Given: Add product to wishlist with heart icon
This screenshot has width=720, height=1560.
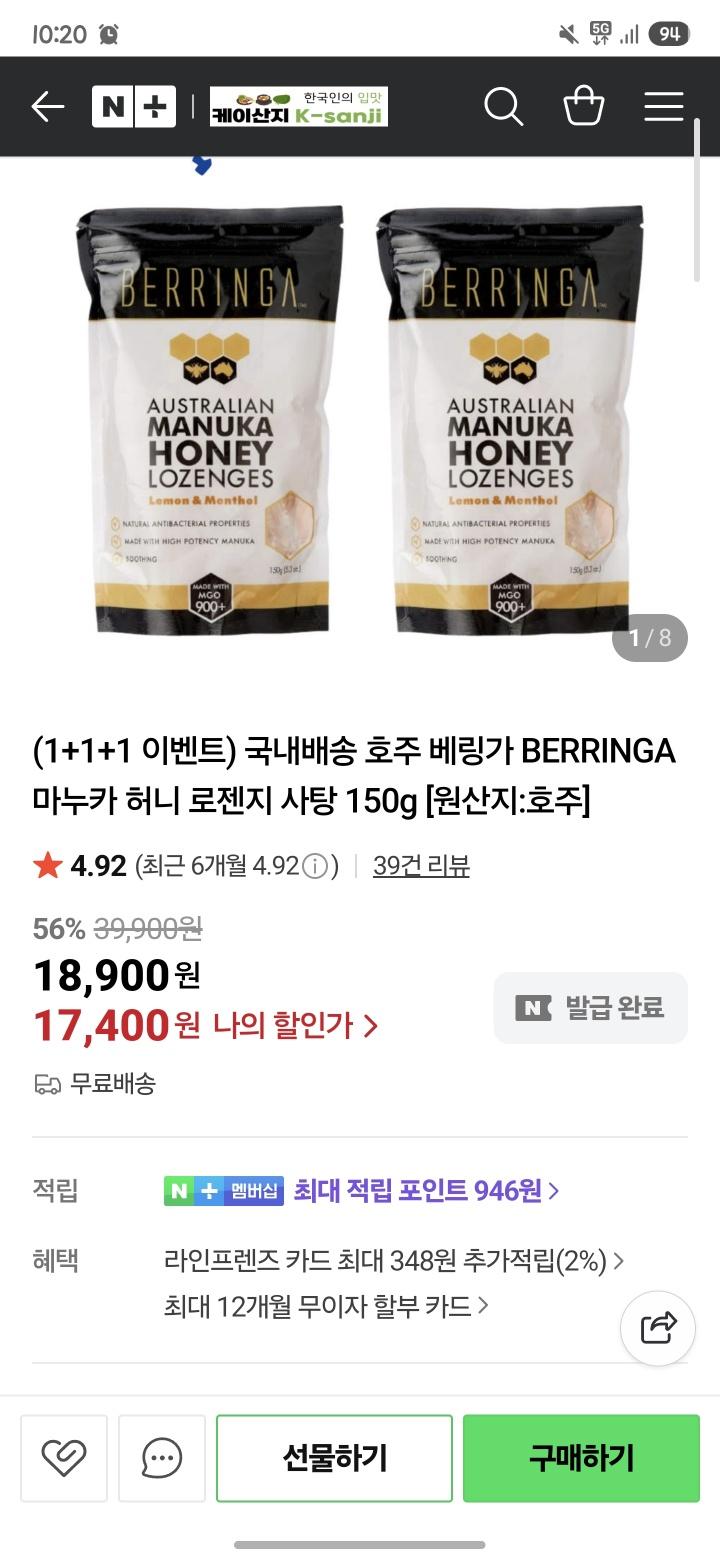Looking at the screenshot, I should point(64,1458).
